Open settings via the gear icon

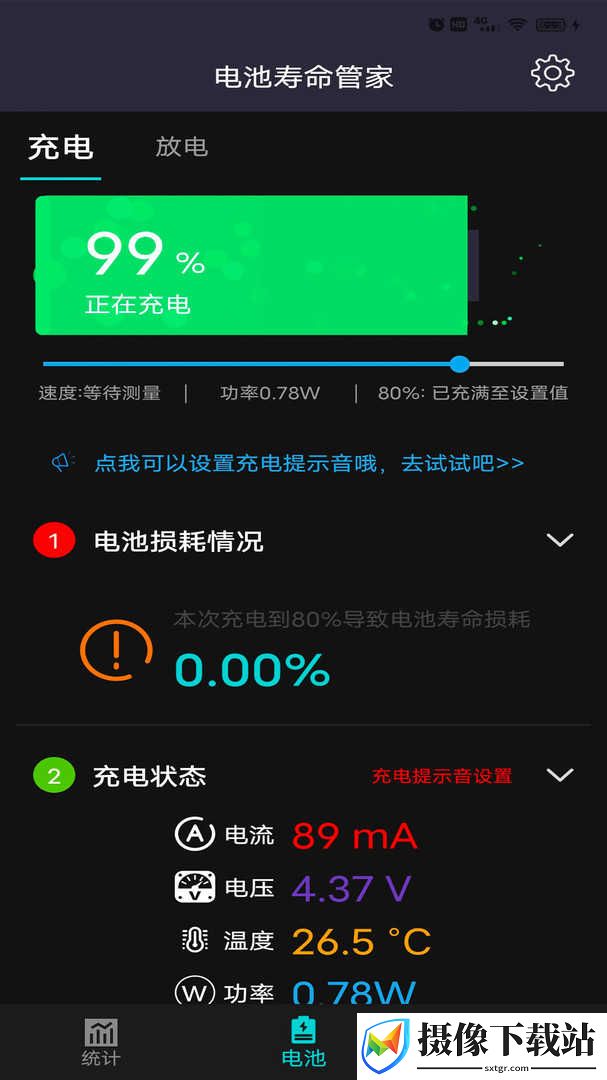[x=553, y=72]
